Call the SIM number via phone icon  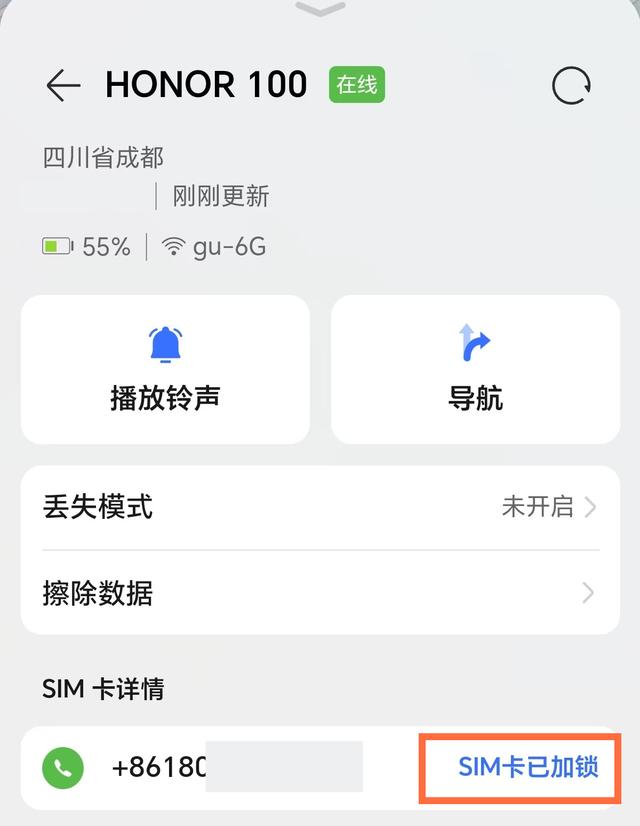63,768
